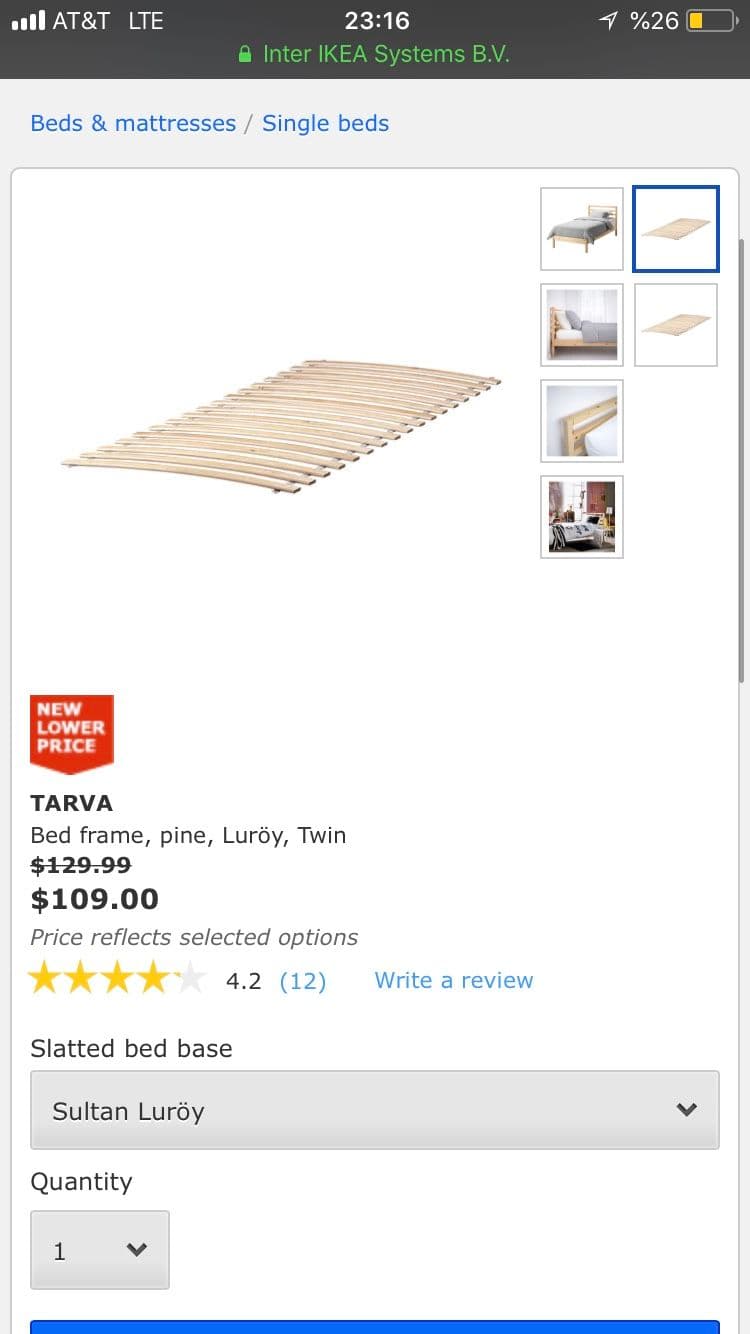Tap Write a review
Screen dimensions: 750x1334
click(x=453, y=981)
